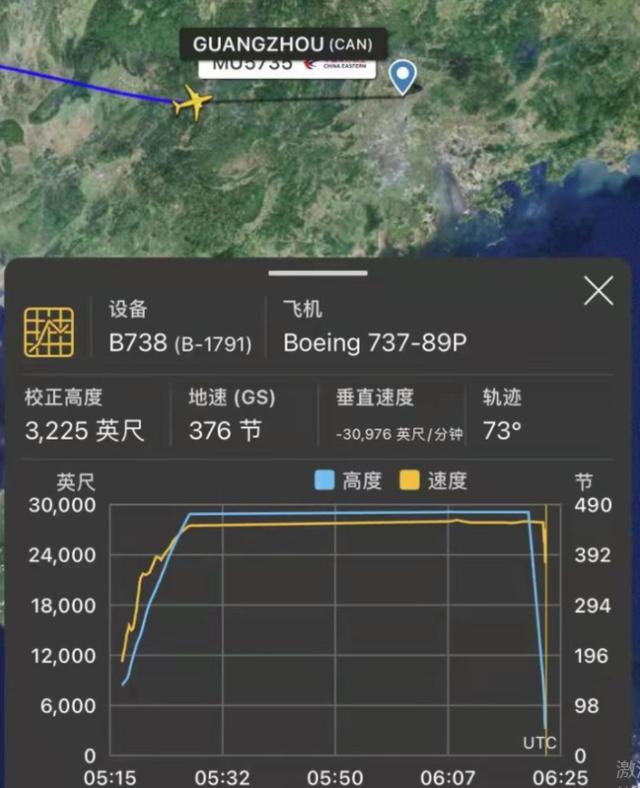The image size is (640, 788).
Task: Tap the blue destination pin on the map
Action: pos(402,76)
